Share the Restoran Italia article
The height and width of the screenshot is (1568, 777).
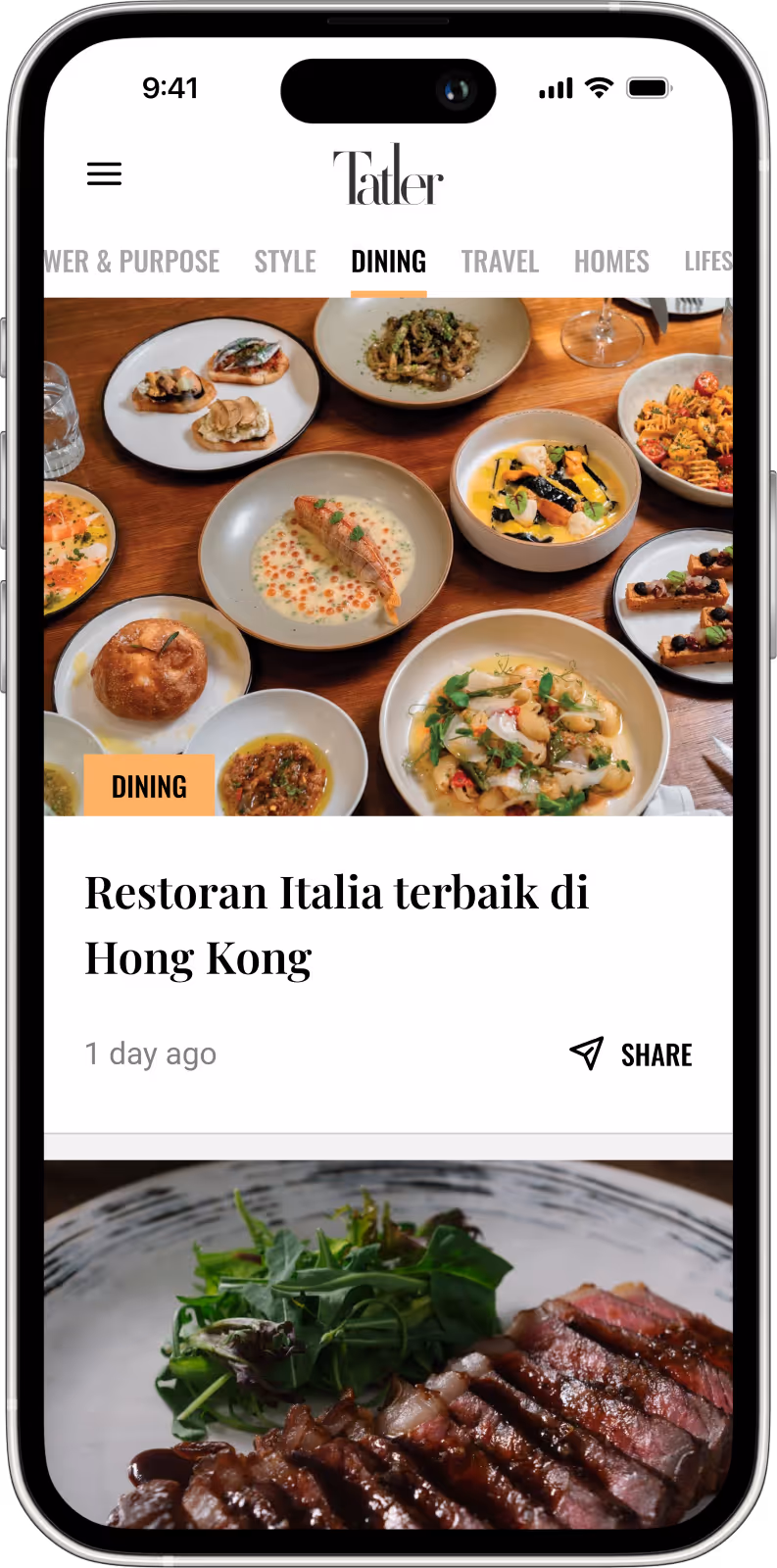point(631,1054)
